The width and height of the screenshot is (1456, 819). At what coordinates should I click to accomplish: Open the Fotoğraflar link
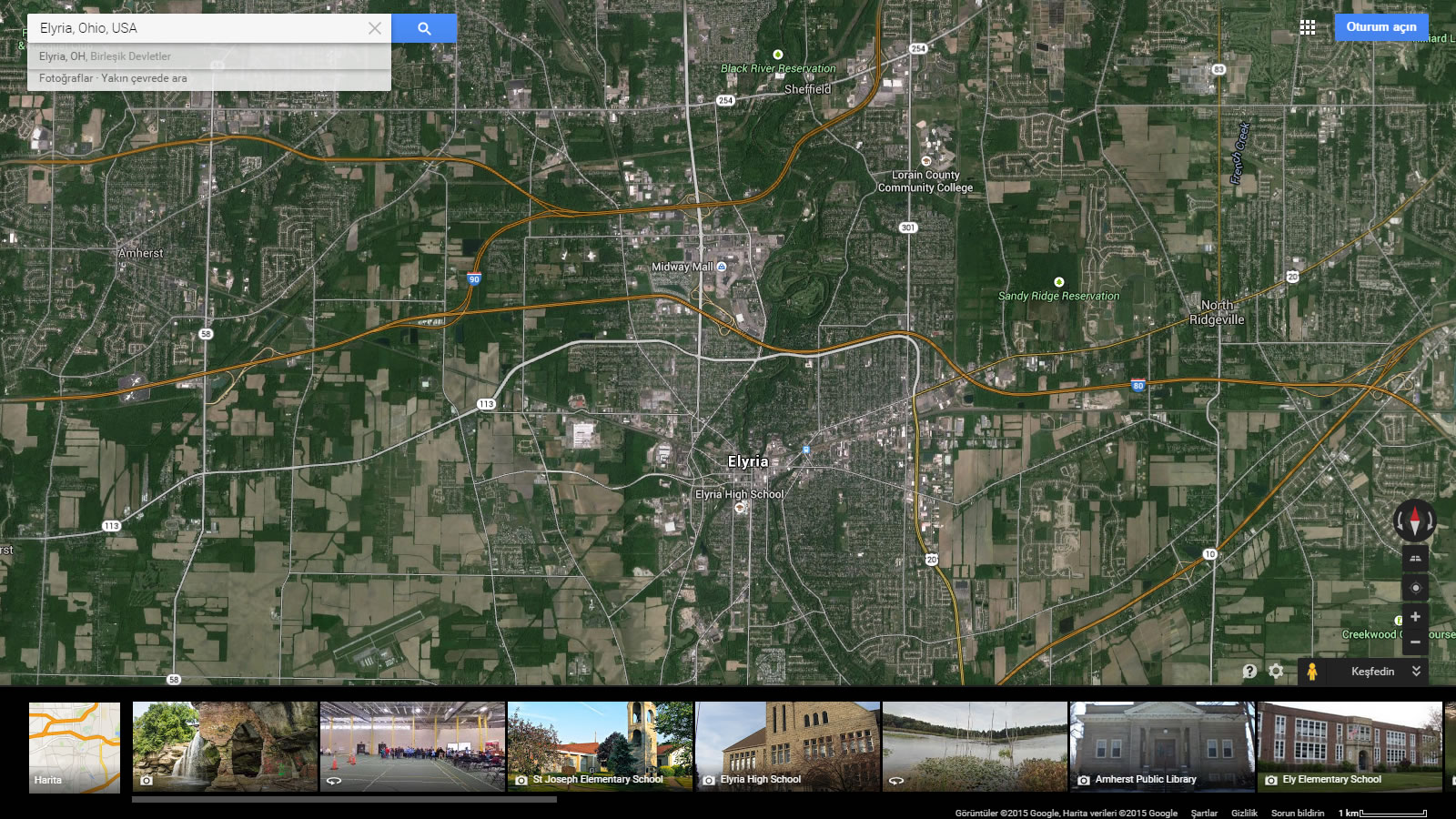[x=66, y=78]
